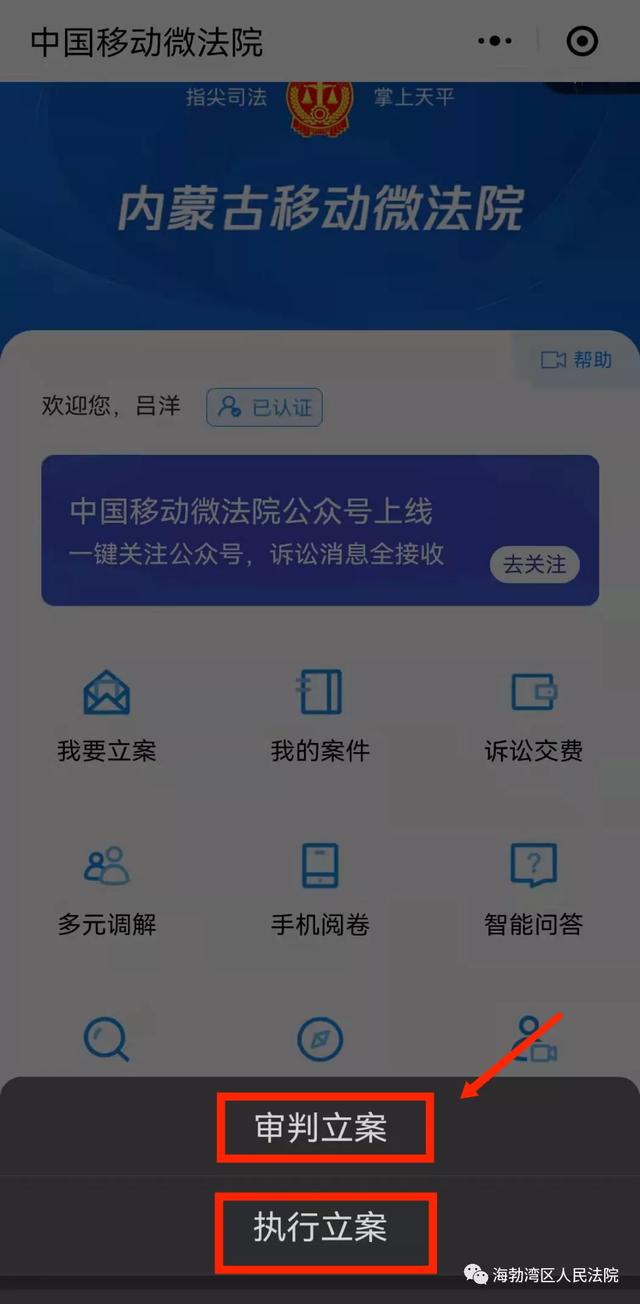The image size is (640, 1304).
Task: Choose 执行立案 option
Action: point(320,1227)
